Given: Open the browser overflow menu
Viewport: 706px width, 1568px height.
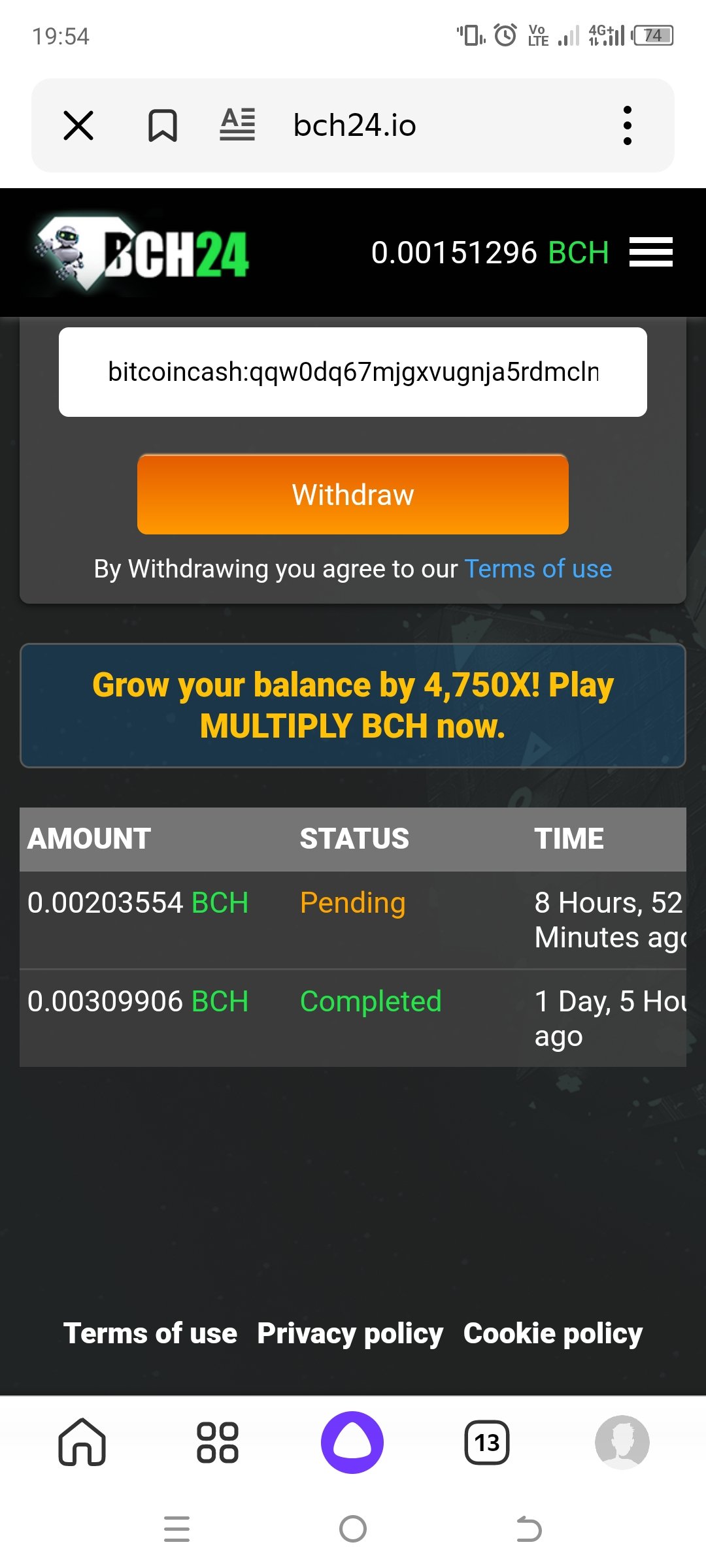Looking at the screenshot, I should [628, 125].
